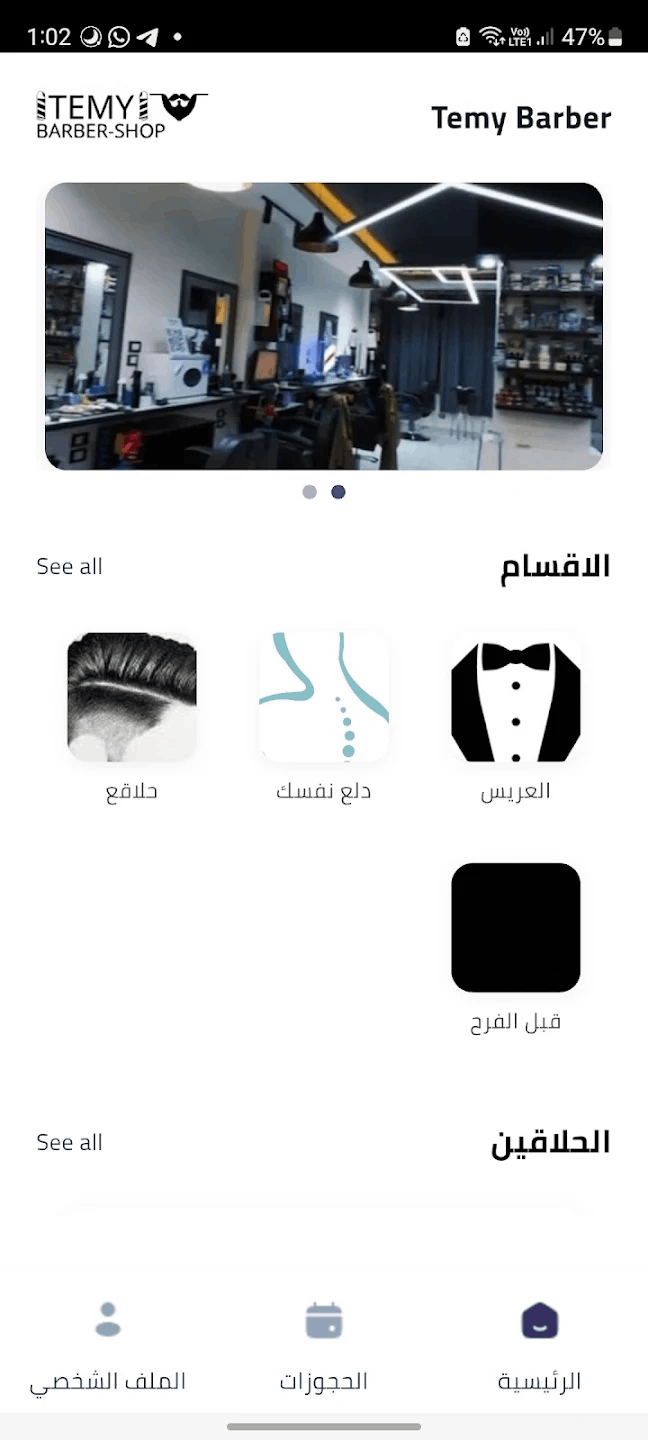Open the العريس category
Screen dimensions: 648x1440
tap(515, 698)
